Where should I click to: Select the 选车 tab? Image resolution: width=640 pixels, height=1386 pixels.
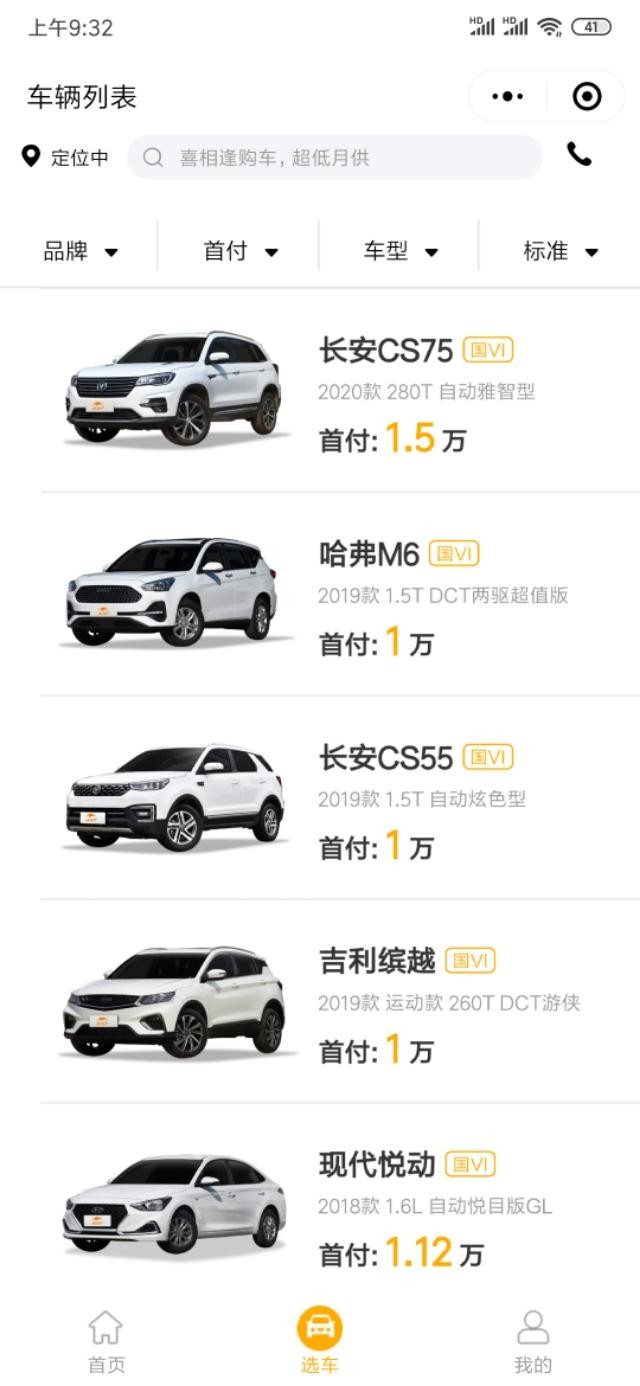click(x=320, y=1342)
